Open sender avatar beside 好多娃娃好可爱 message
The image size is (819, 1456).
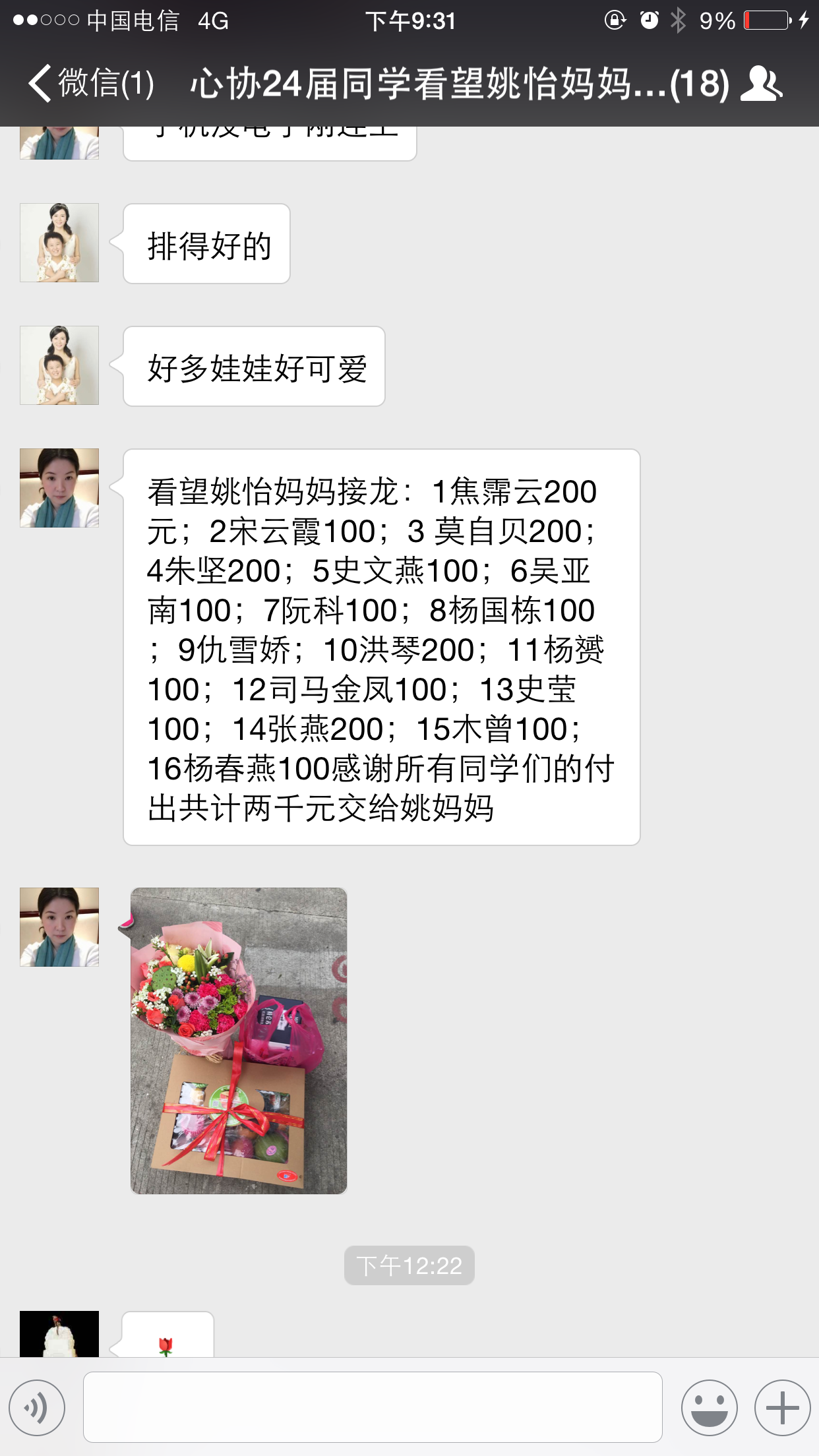[x=59, y=365]
